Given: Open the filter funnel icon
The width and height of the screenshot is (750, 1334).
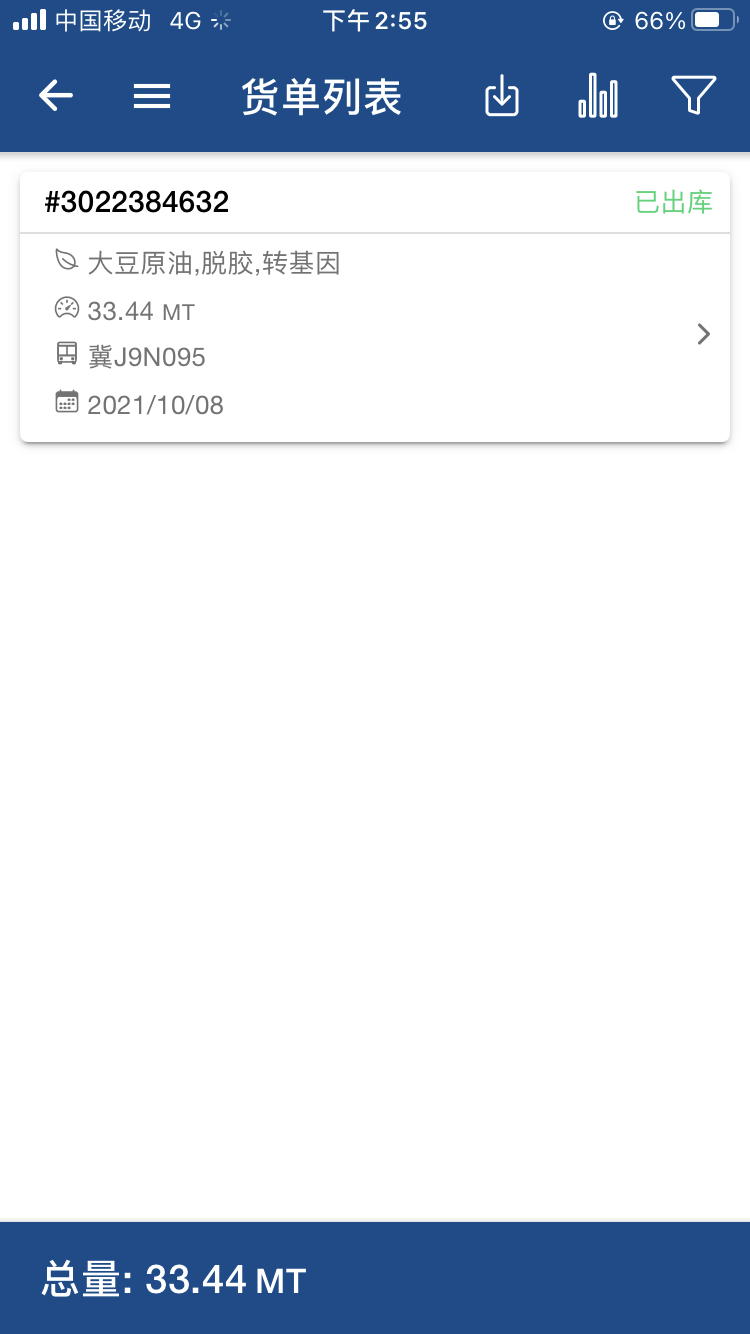Looking at the screenshot, I should [694, 96].
